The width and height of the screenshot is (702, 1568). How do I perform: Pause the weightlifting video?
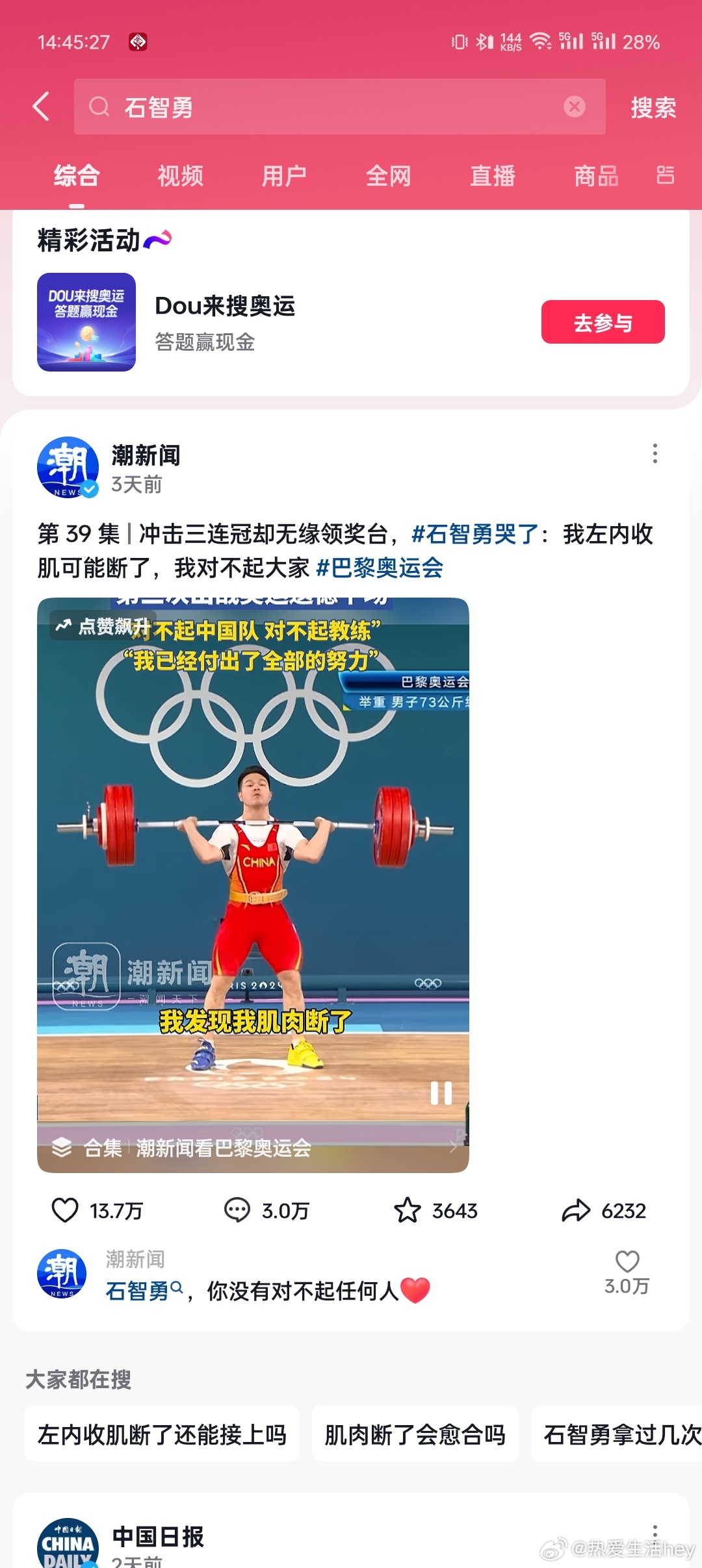click(441, 1093)
